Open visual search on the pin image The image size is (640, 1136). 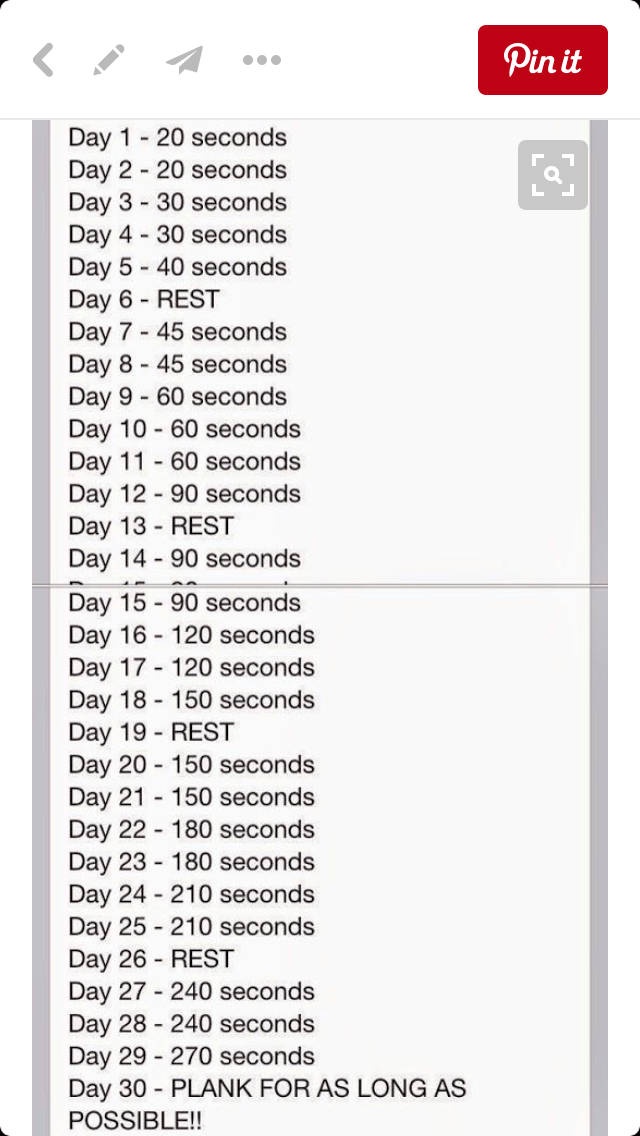552,175
